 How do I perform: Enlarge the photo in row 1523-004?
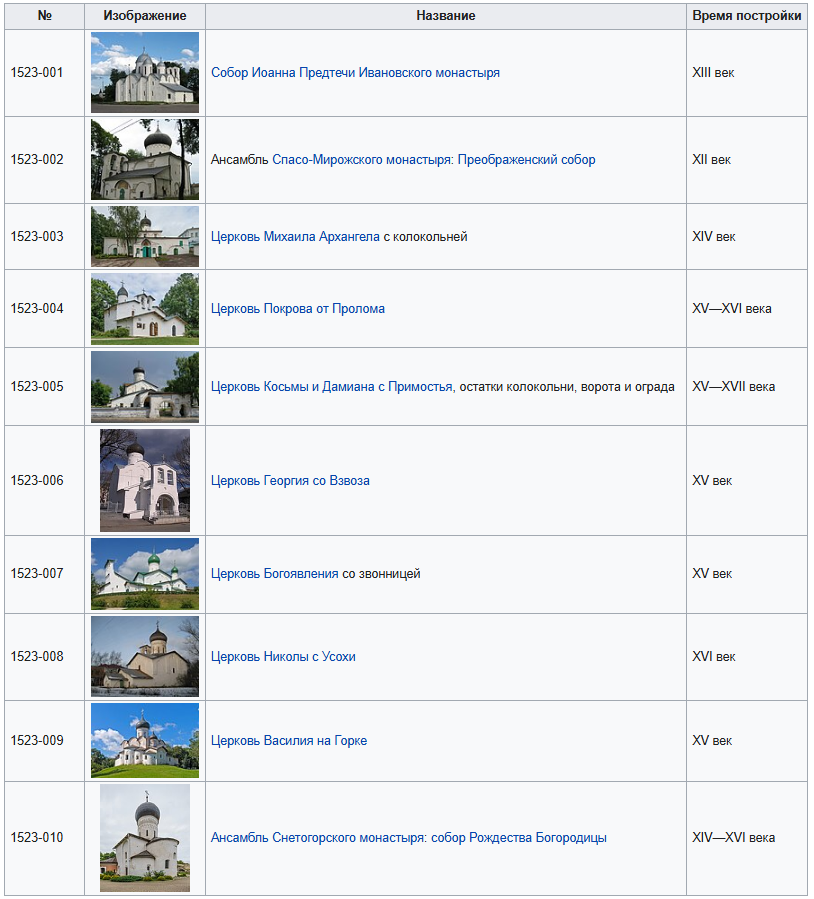pos(145,309)
